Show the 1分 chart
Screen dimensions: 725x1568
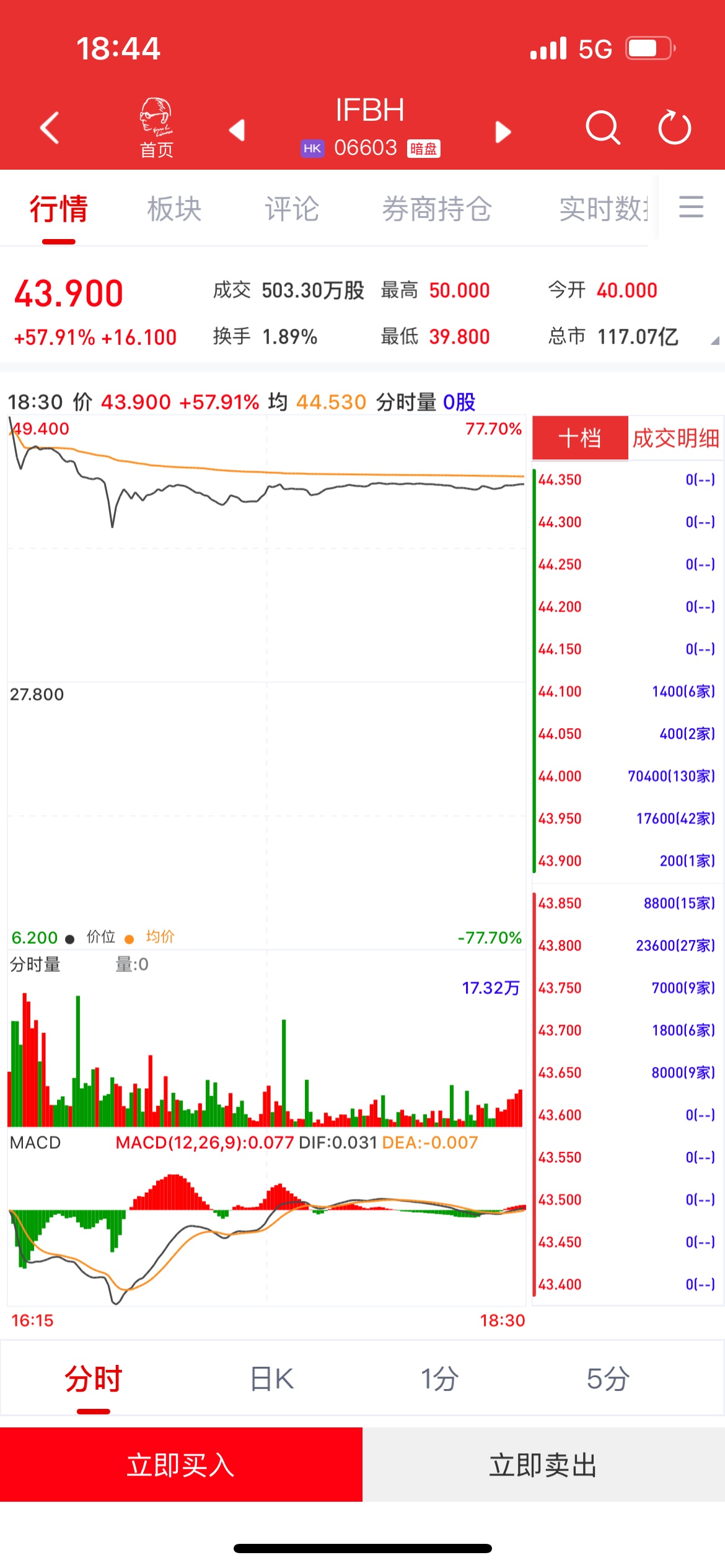click(439, 1380)
